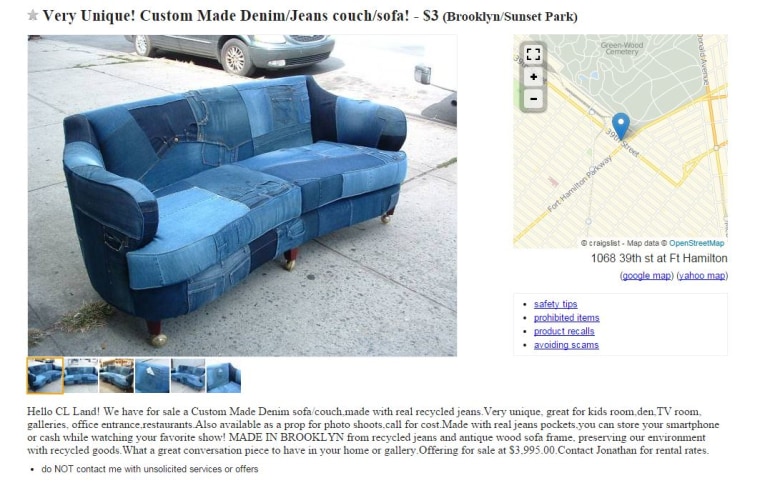Select the fifth photo thumbnail
The width and height of the screenshot is (760, 483).
point(187,376)
